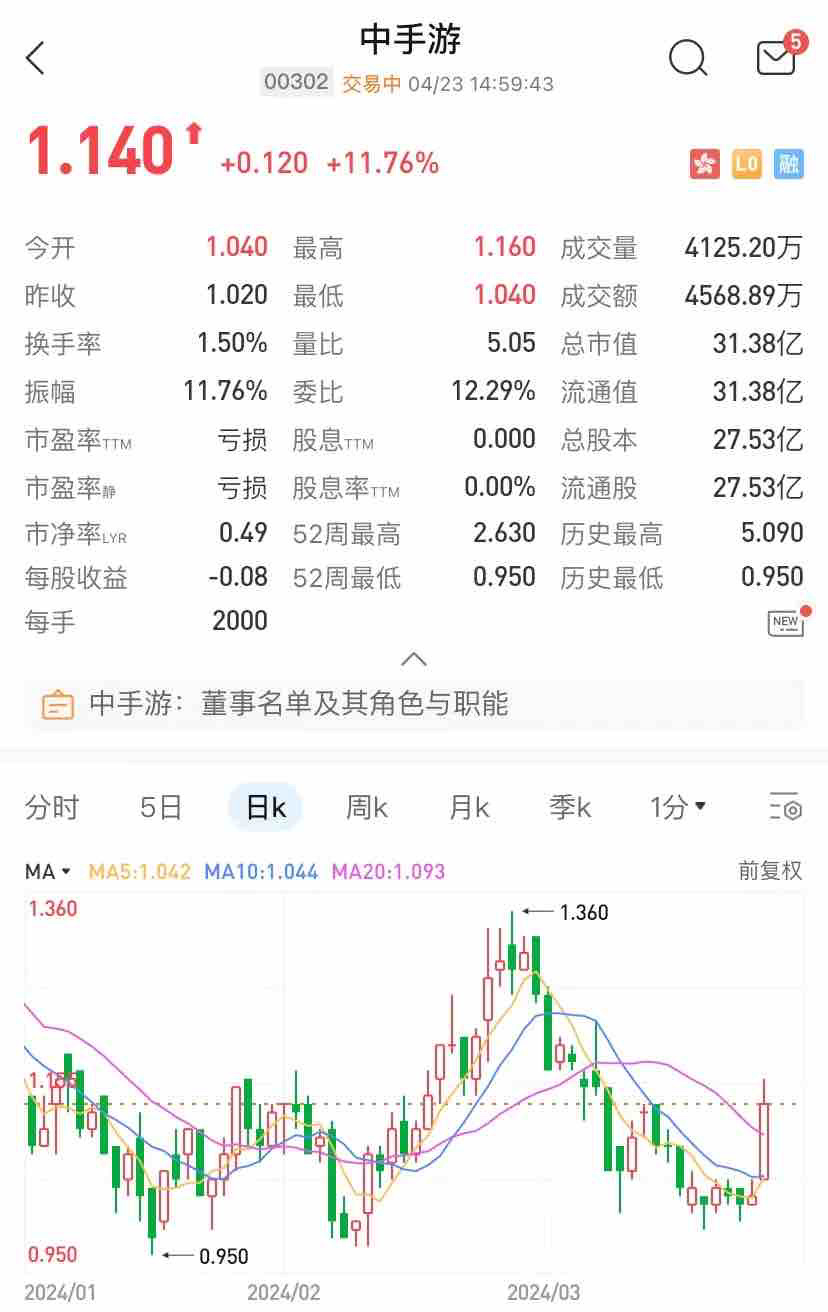Go back using the top-left arrow

[36, 58]
